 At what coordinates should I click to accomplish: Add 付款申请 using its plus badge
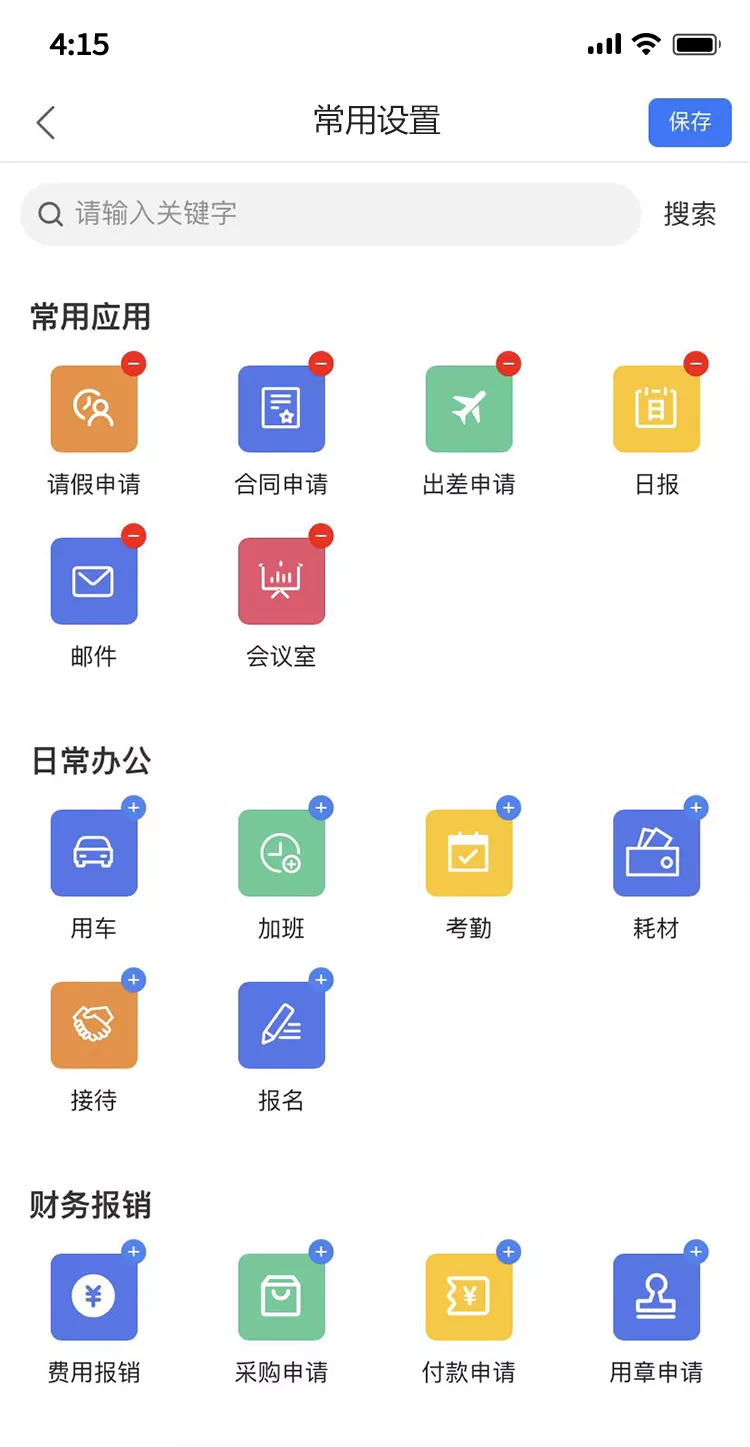tap(509, 1251)
